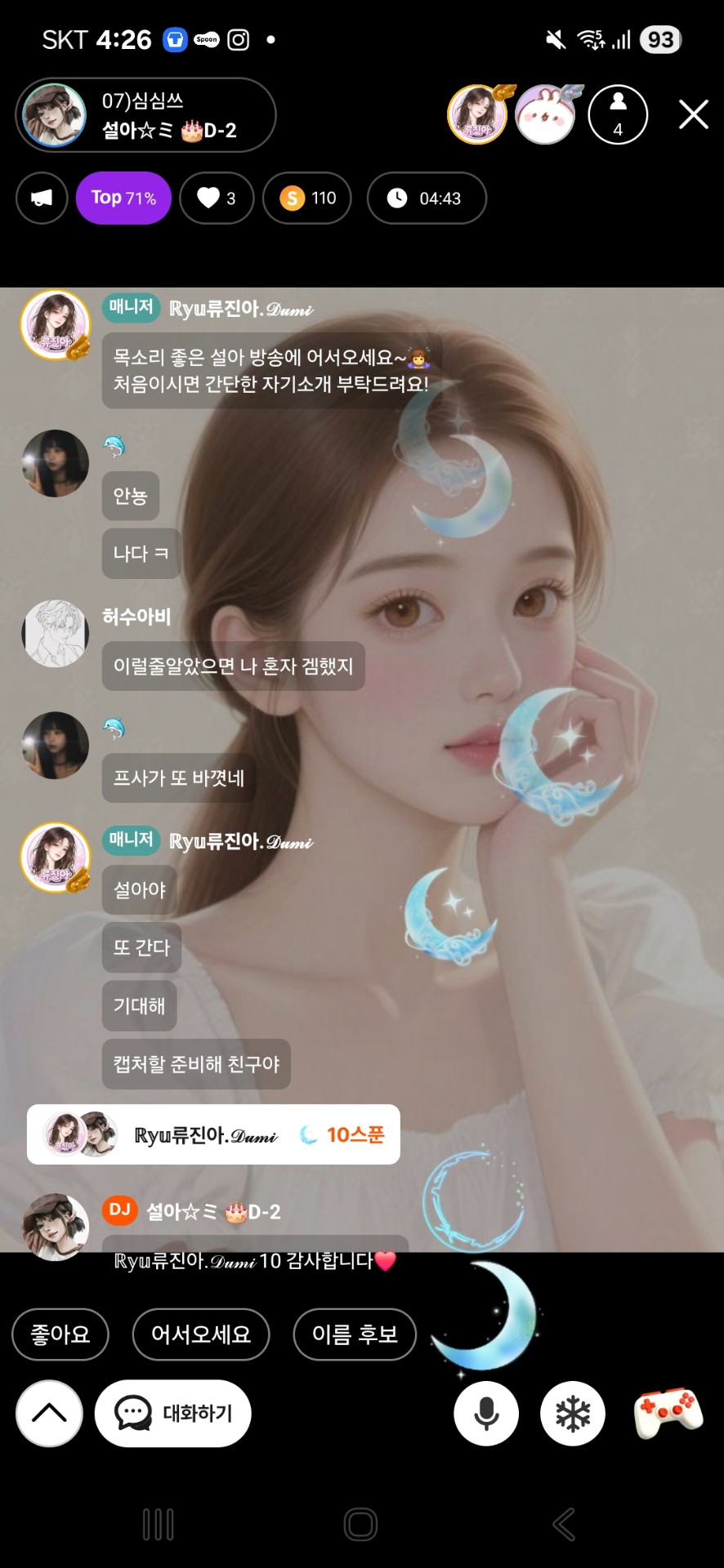
Task: Open the announcement megaphone
Action: (x=42, y=198)
